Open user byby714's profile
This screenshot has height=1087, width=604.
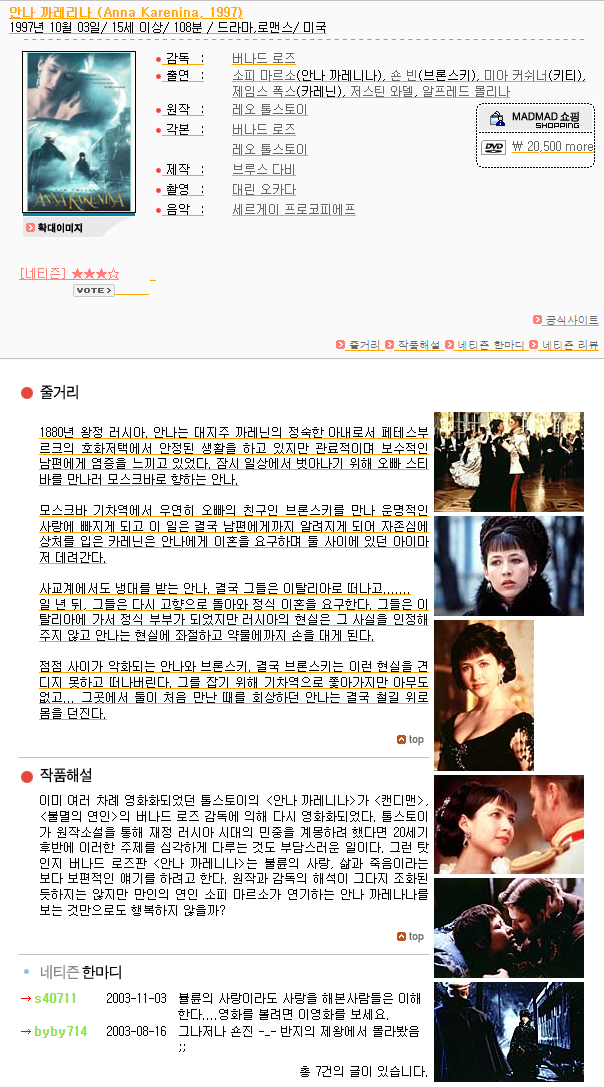click(x=60, y=1031)
